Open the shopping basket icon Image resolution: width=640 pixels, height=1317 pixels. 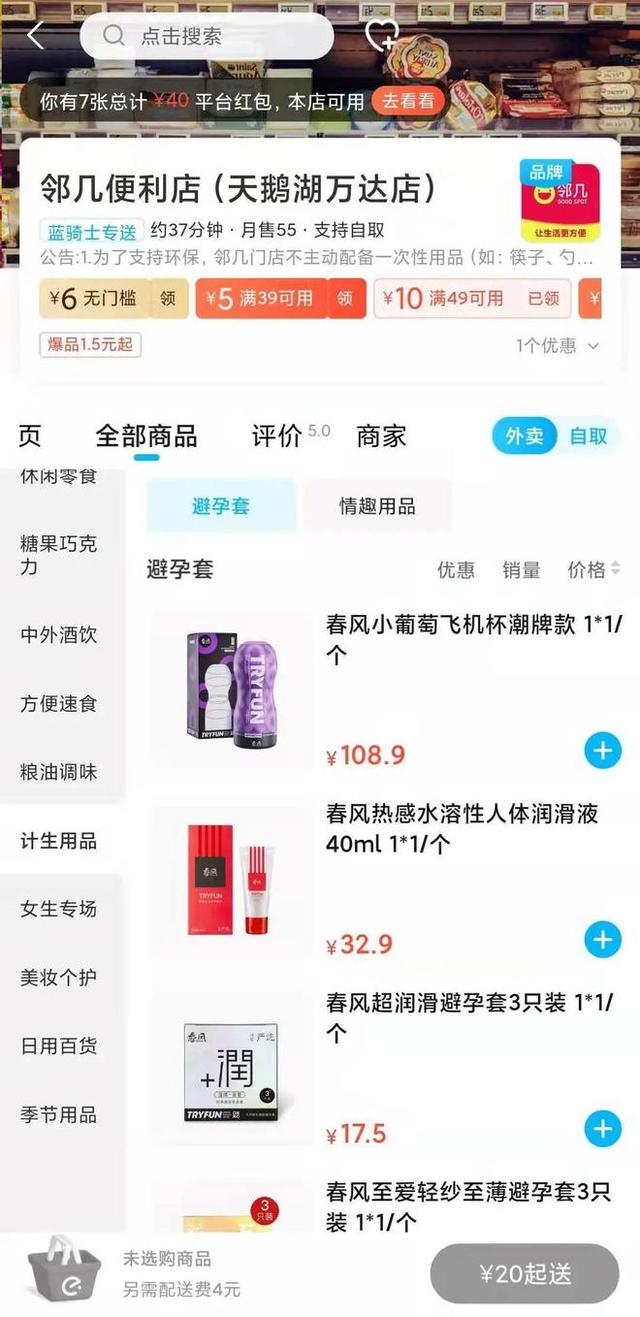pos(64,1271)
